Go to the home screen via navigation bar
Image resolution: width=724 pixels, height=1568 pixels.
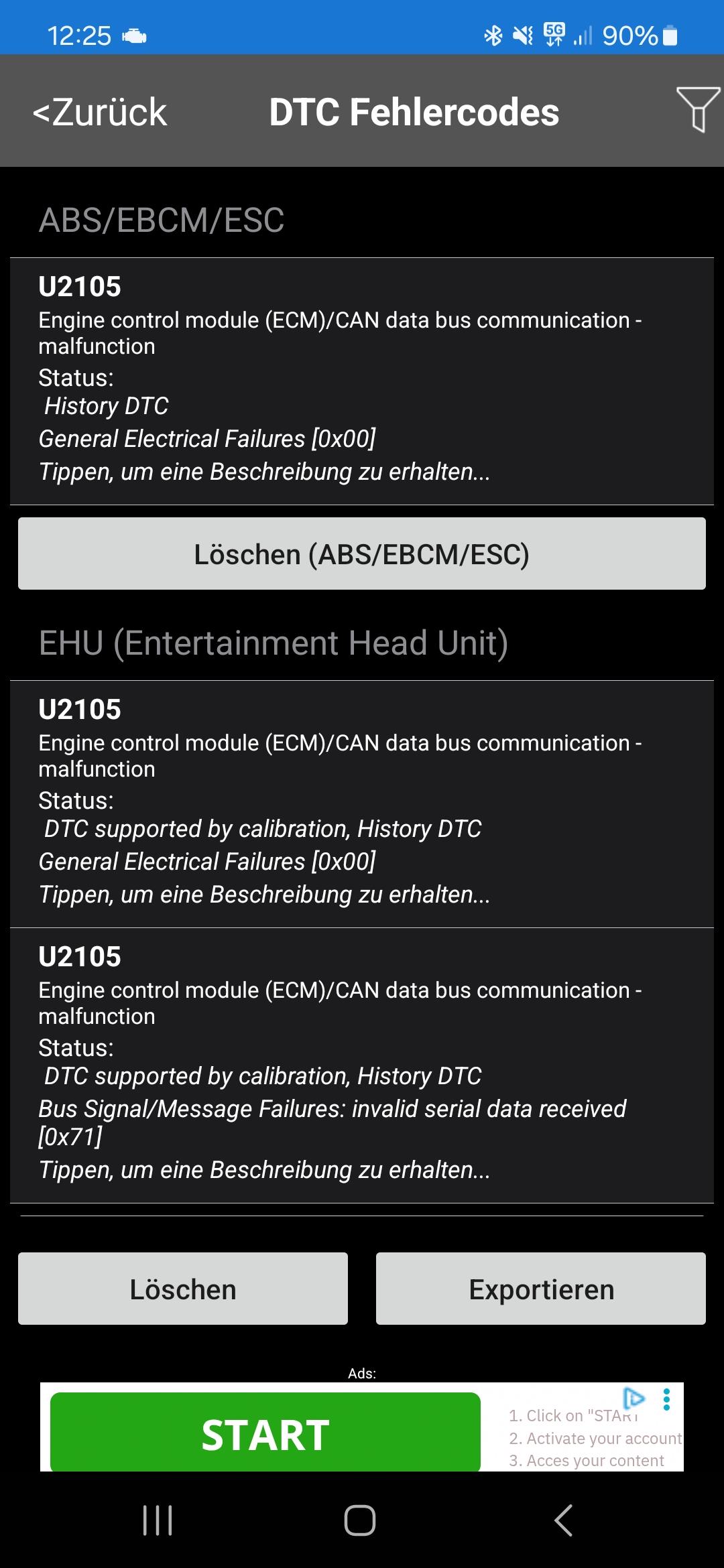click(360, 1520)
